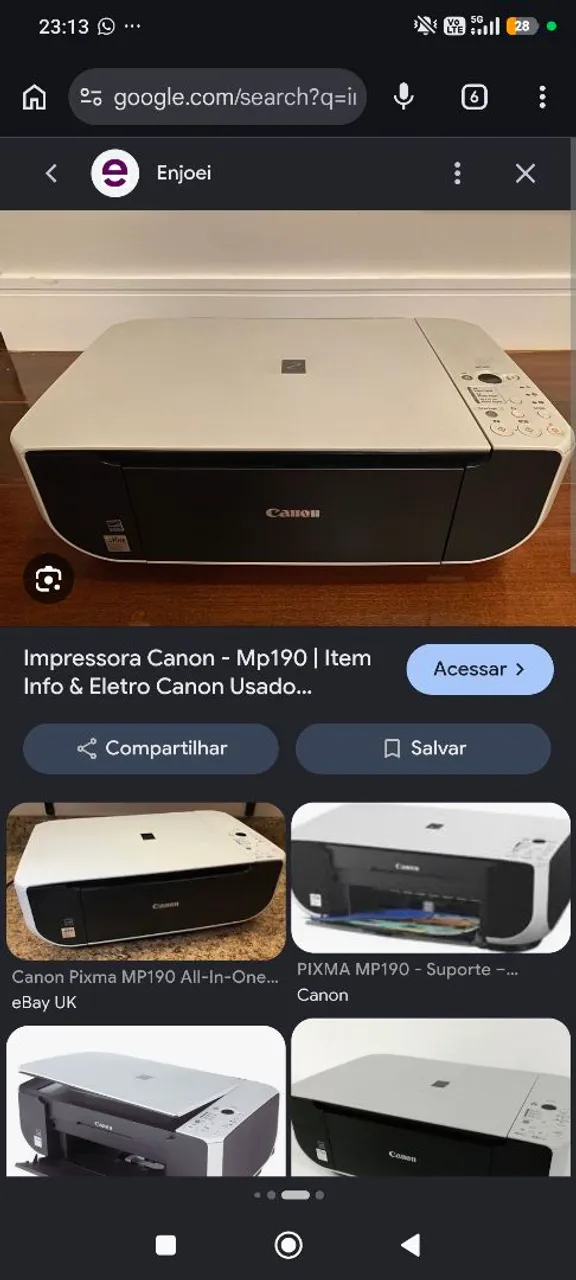The image size is (576, 1280).
Task: Close the image preview
Action: pyautogui.click(x=525, y=174)
